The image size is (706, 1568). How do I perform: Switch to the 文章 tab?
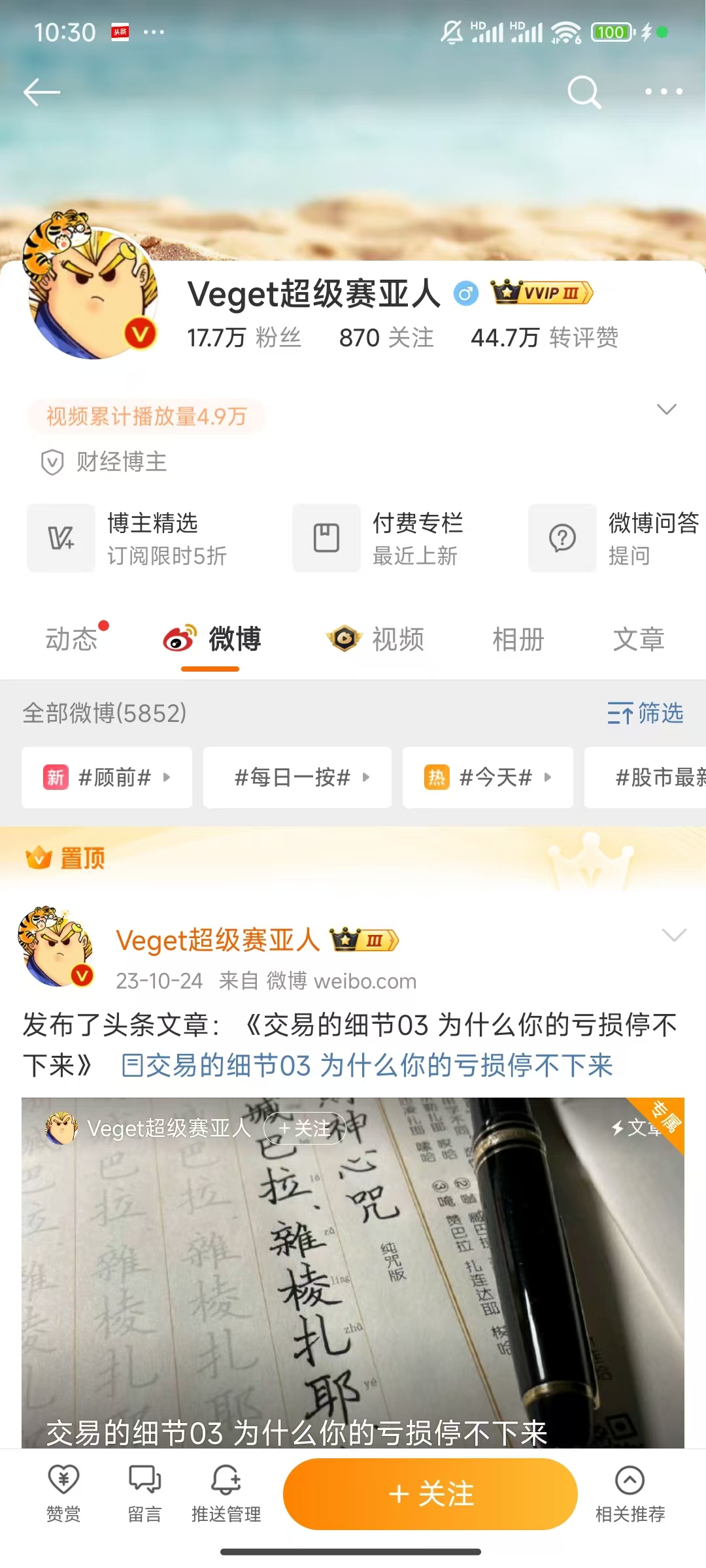tap(638, 639)
